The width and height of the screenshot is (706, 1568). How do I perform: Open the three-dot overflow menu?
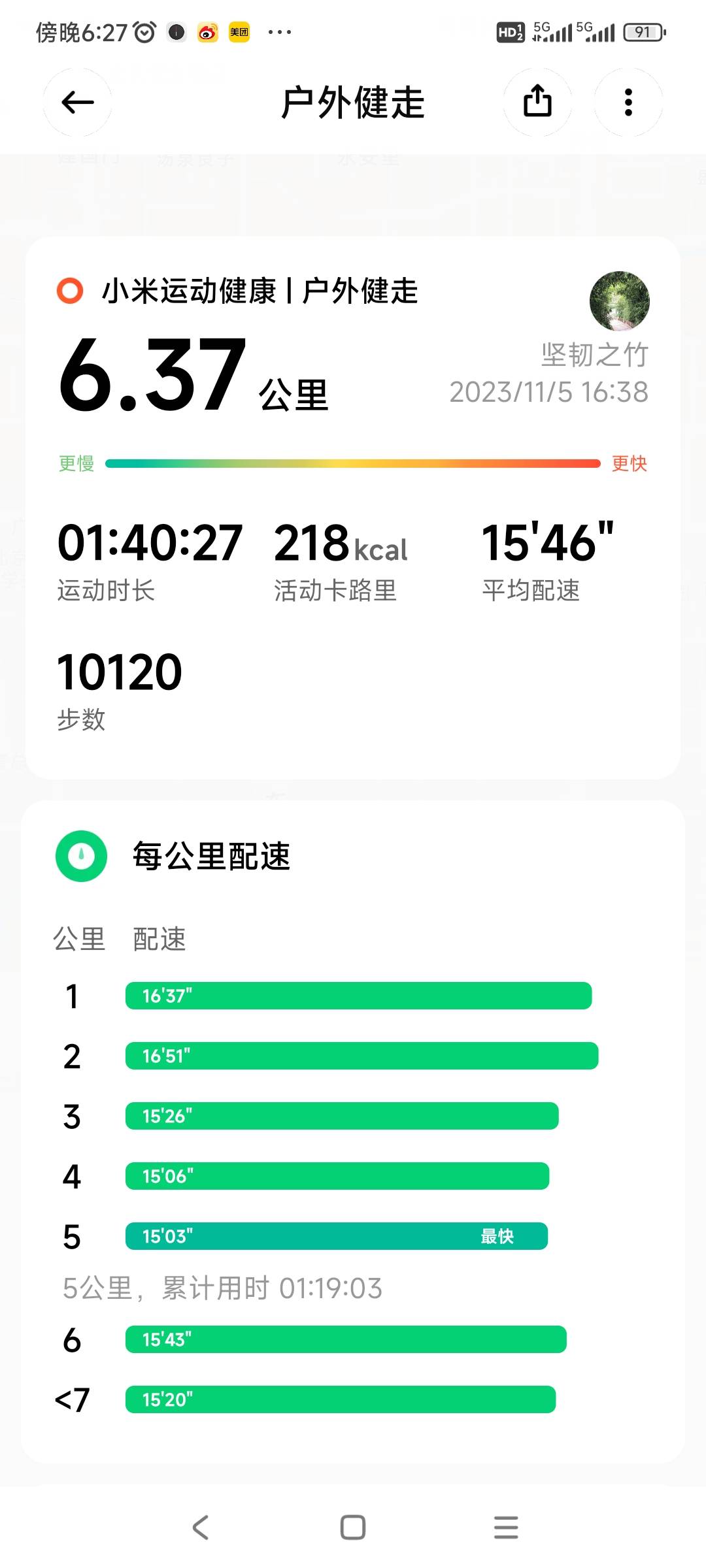(x=628, y=103)
